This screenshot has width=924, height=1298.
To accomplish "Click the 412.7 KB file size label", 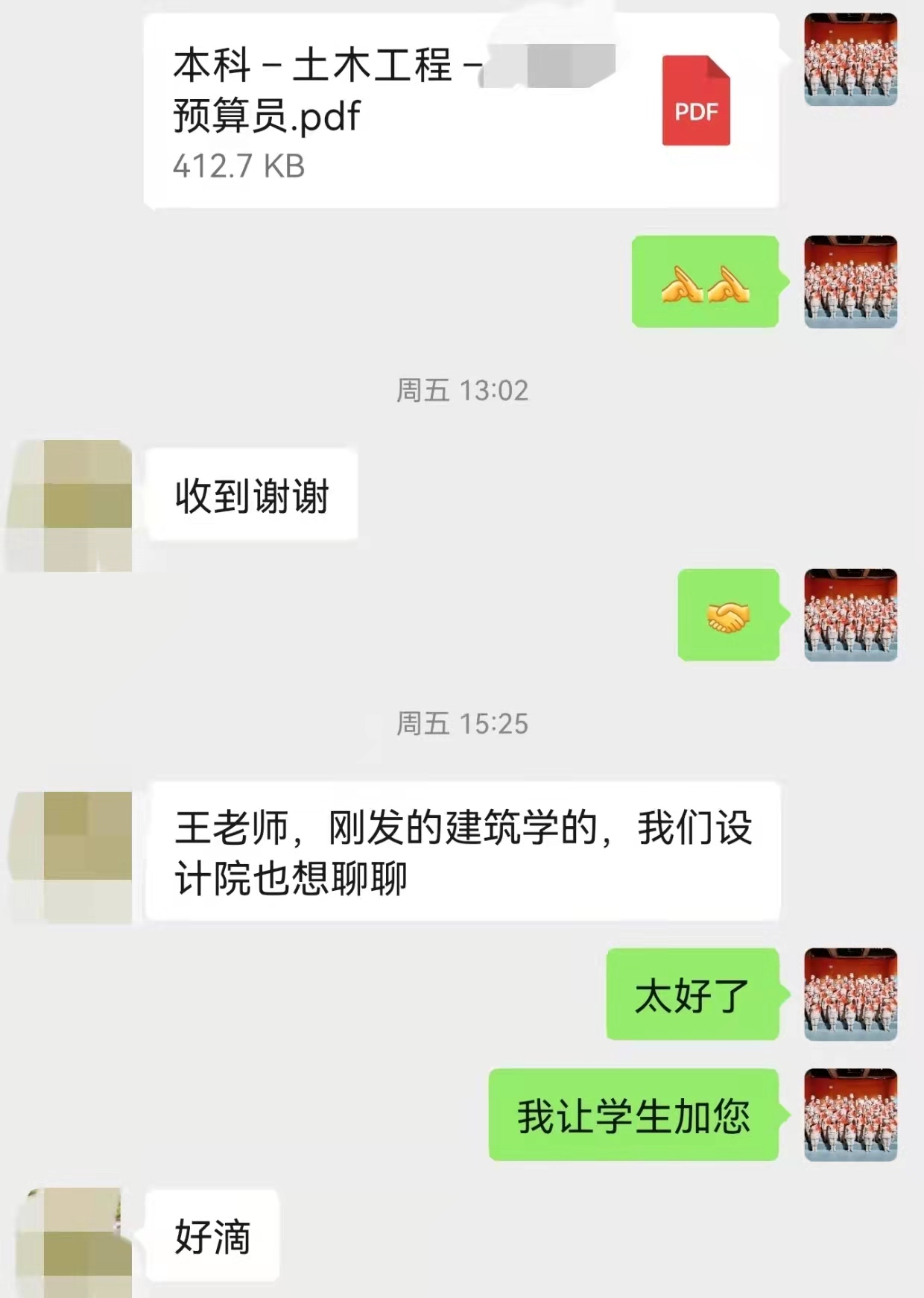I will tap(238, 166).
